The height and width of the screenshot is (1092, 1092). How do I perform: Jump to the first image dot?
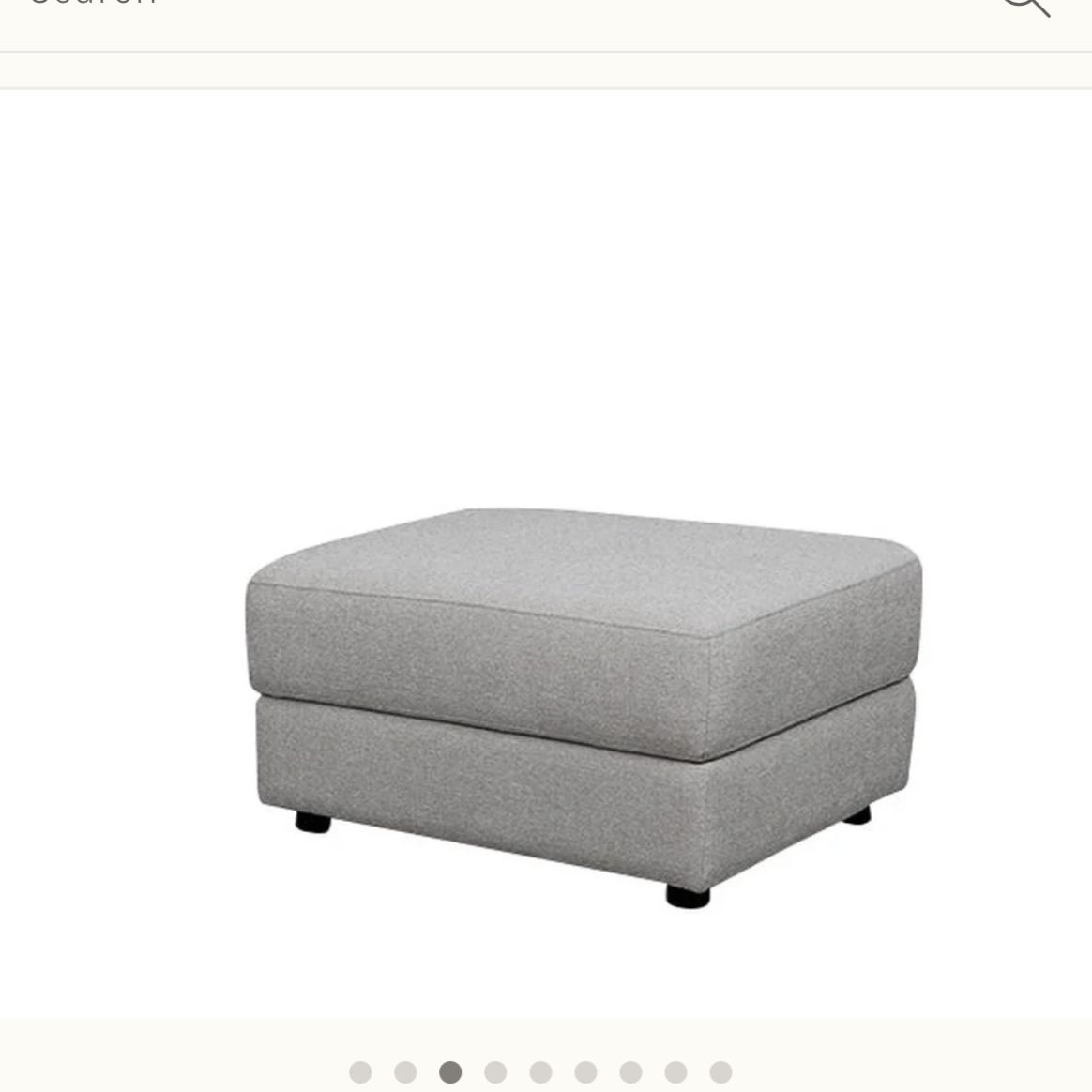point(360,1072)
